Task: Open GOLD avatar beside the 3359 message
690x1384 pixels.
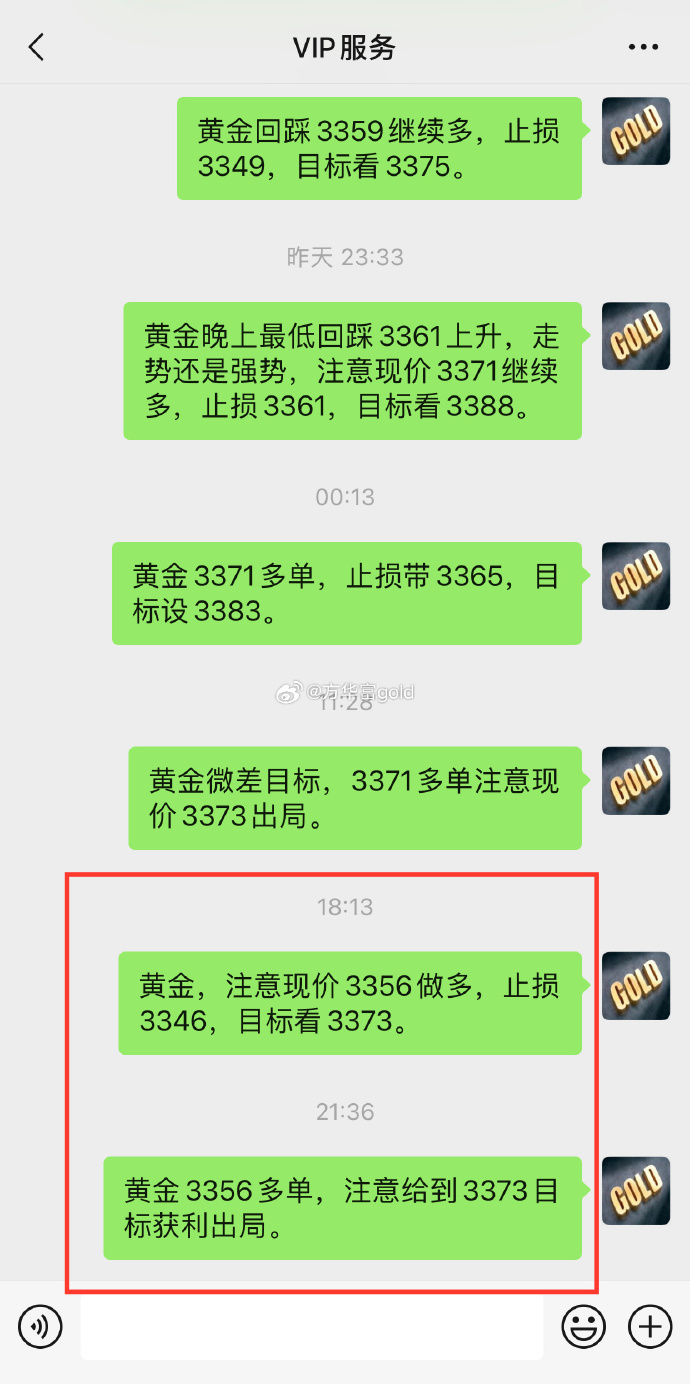Action: tap(635, 131)
